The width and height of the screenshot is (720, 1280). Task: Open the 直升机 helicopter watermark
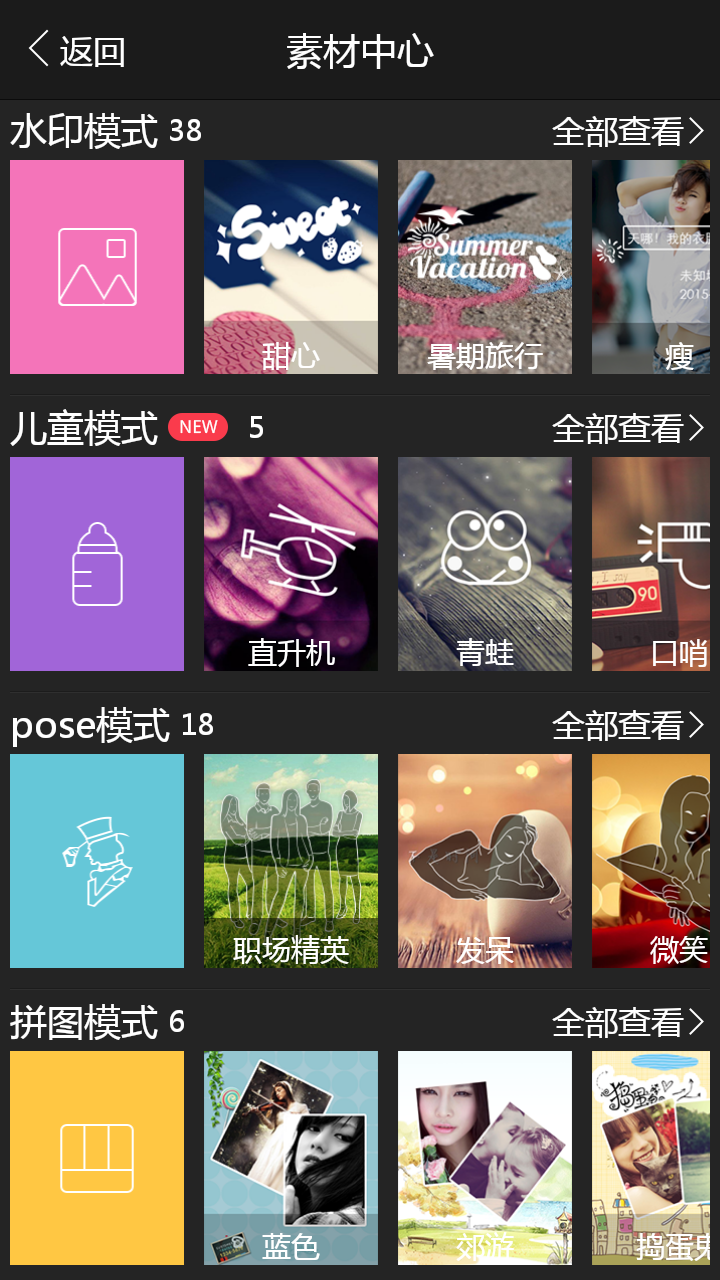point(290,563)
